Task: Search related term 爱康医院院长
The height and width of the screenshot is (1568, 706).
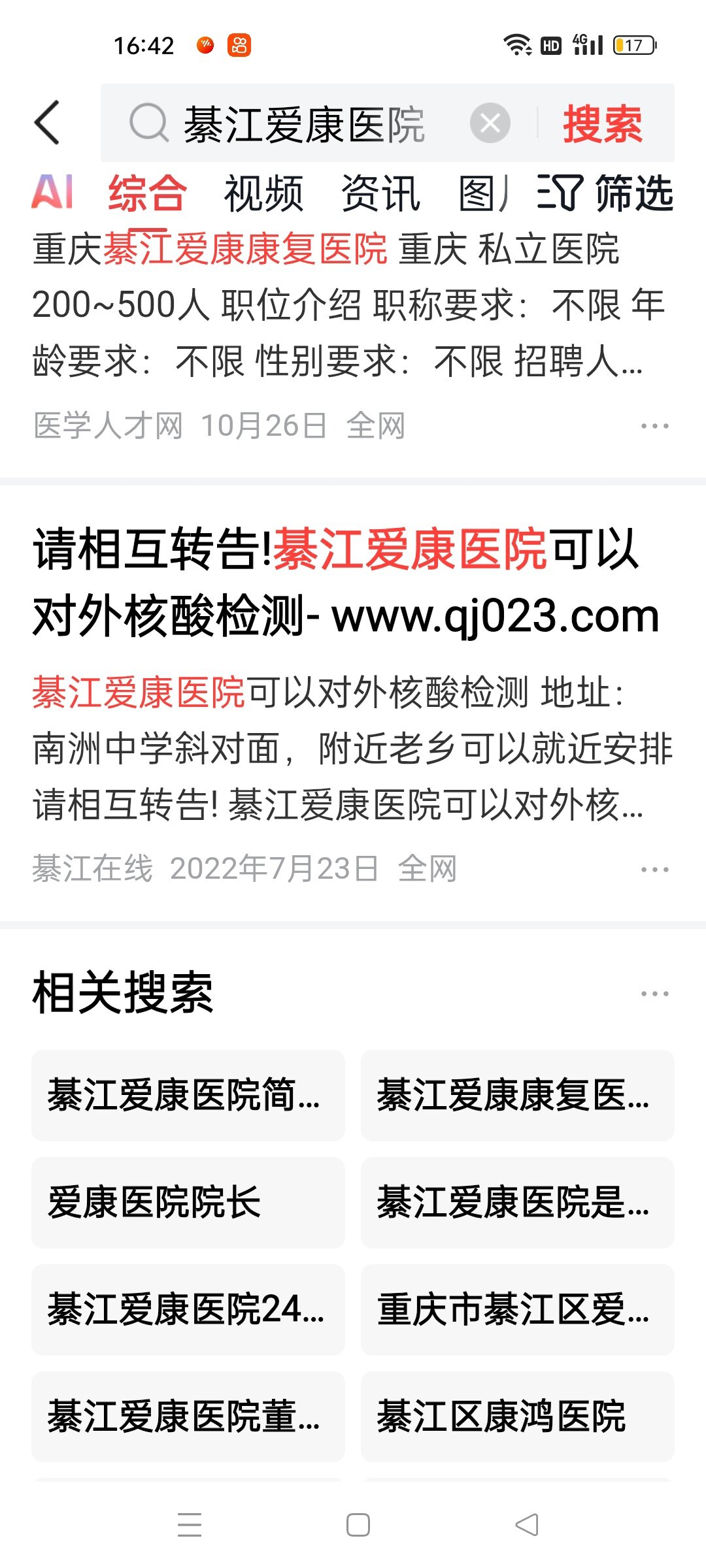Action: click(x=188, y=1203)
